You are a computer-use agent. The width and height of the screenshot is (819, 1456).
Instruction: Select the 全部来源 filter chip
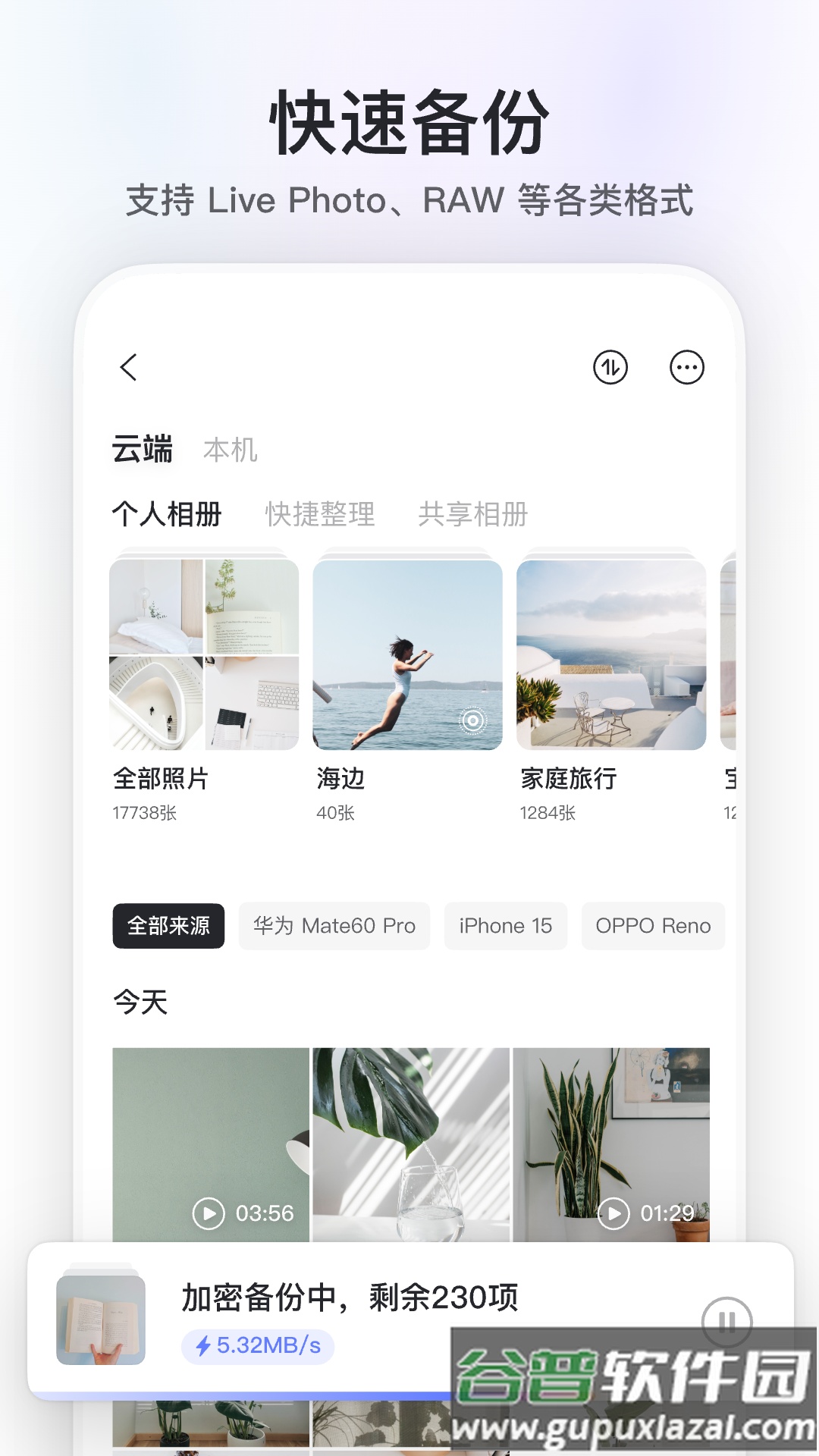(x=168, y=926)
